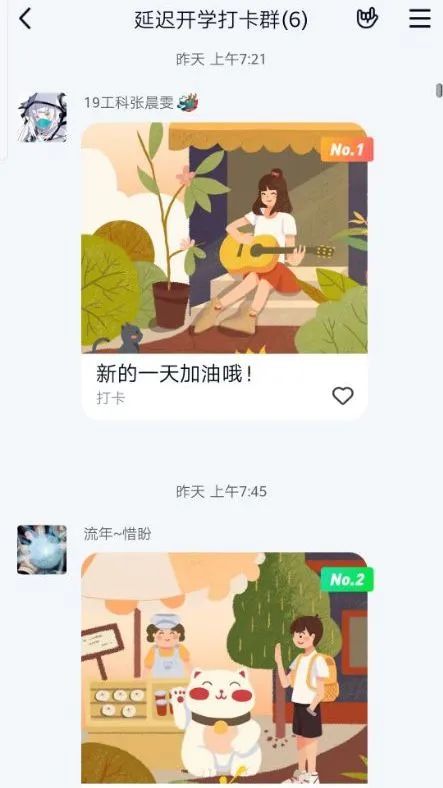Like the 新的一天加油哦 check-in card
Viewport: 443px width, 788px height.
(343, 396)
